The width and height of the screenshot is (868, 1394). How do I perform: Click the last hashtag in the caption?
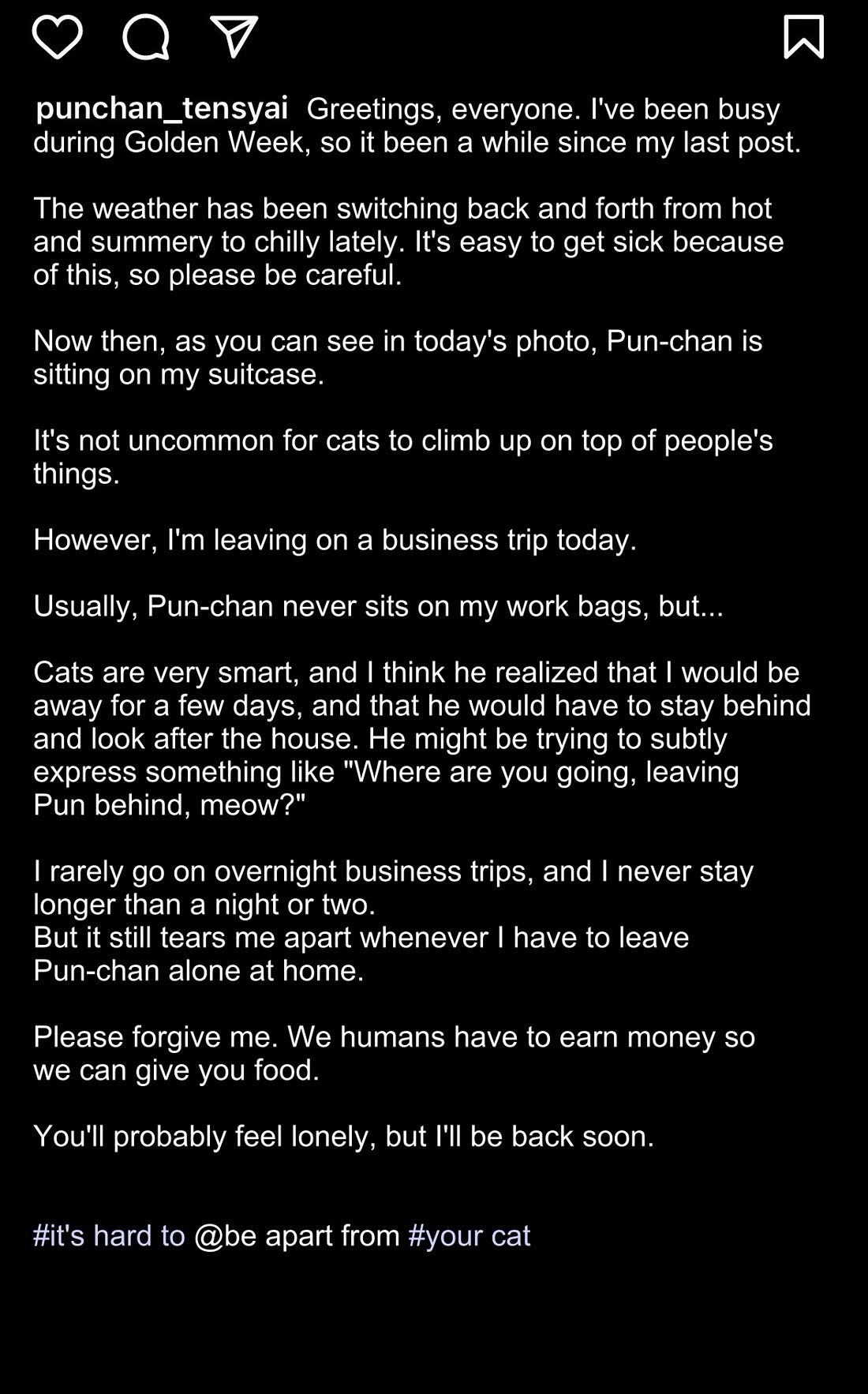pos(468,1235)
